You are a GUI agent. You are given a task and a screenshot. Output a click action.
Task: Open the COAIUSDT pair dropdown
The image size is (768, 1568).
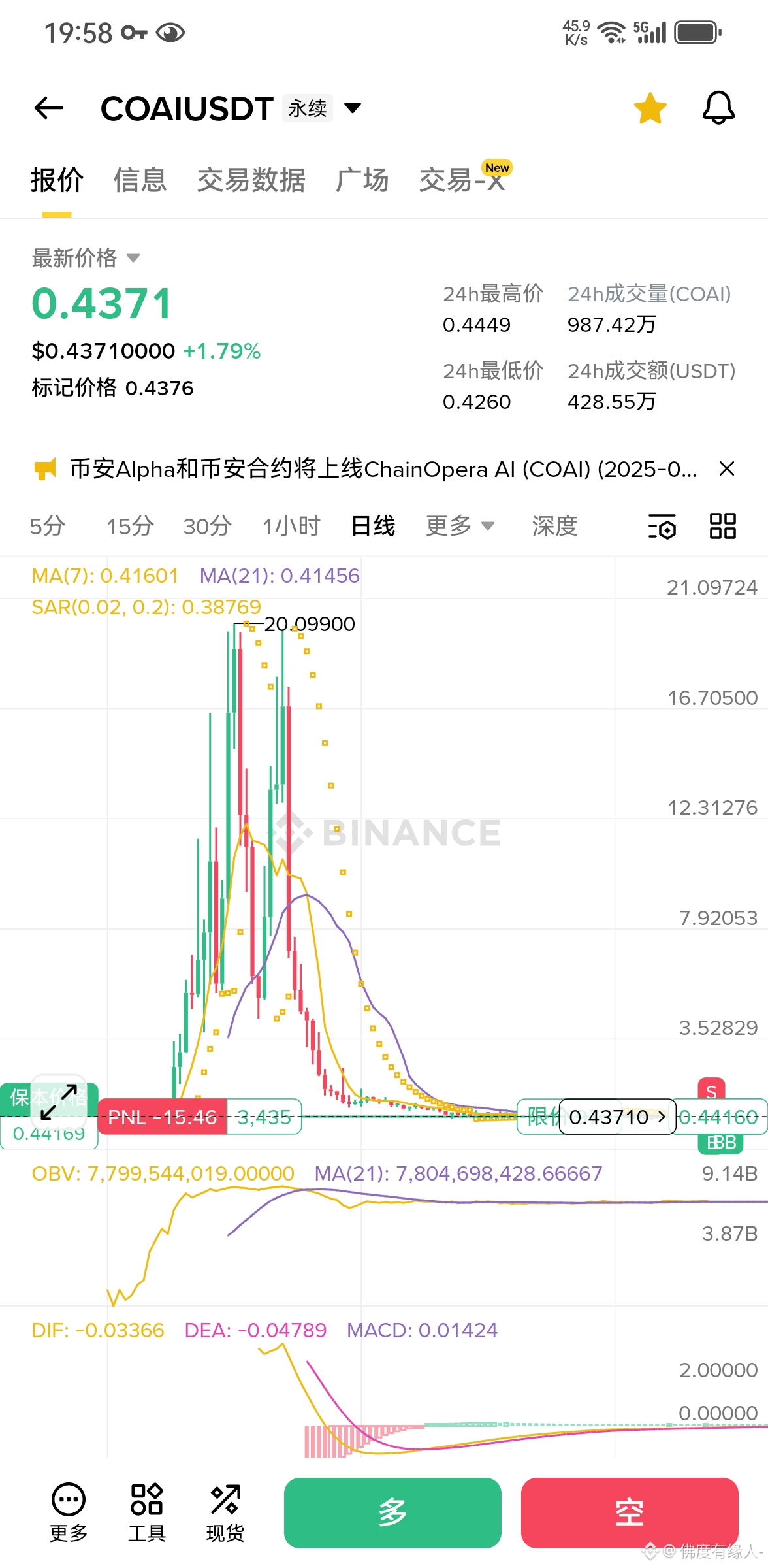(352, 108)
